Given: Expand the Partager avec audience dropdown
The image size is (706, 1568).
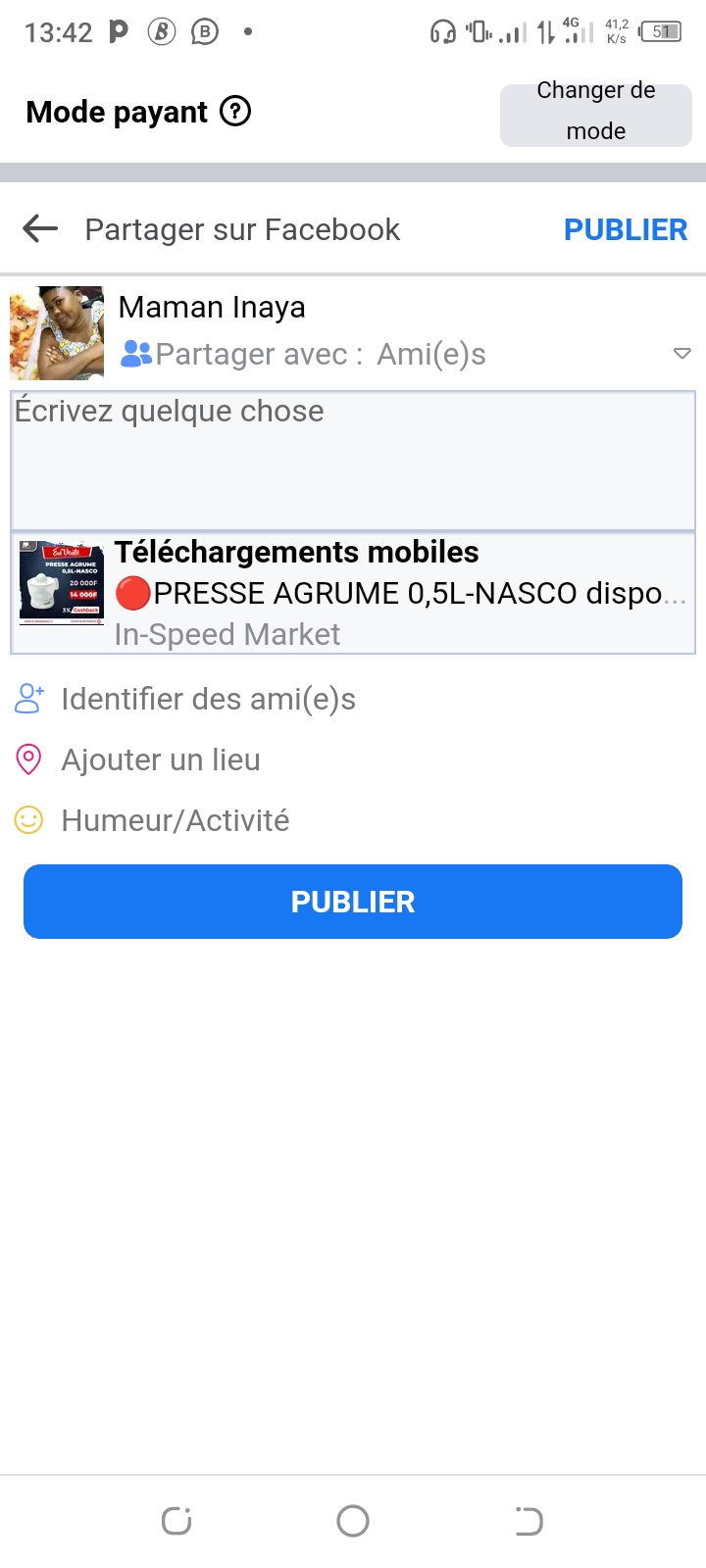Looking at the screenshot, I should 681,354.
